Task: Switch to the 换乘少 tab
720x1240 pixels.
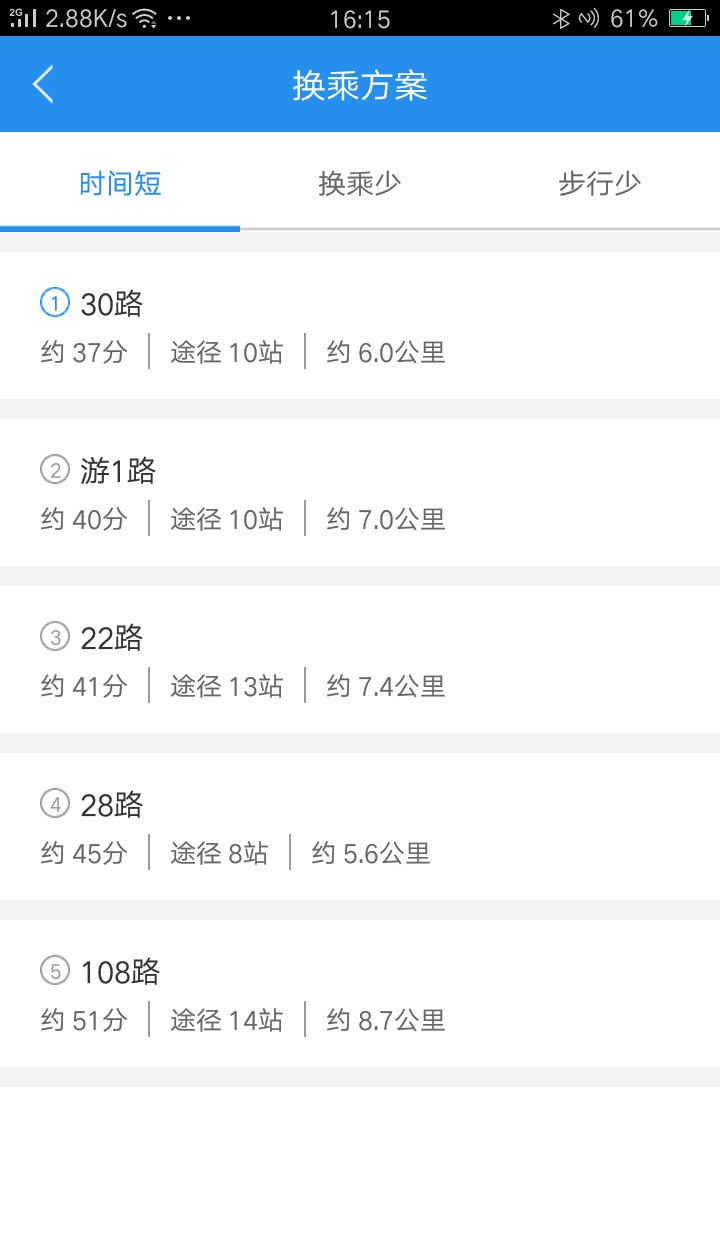Action: [359, 183]
